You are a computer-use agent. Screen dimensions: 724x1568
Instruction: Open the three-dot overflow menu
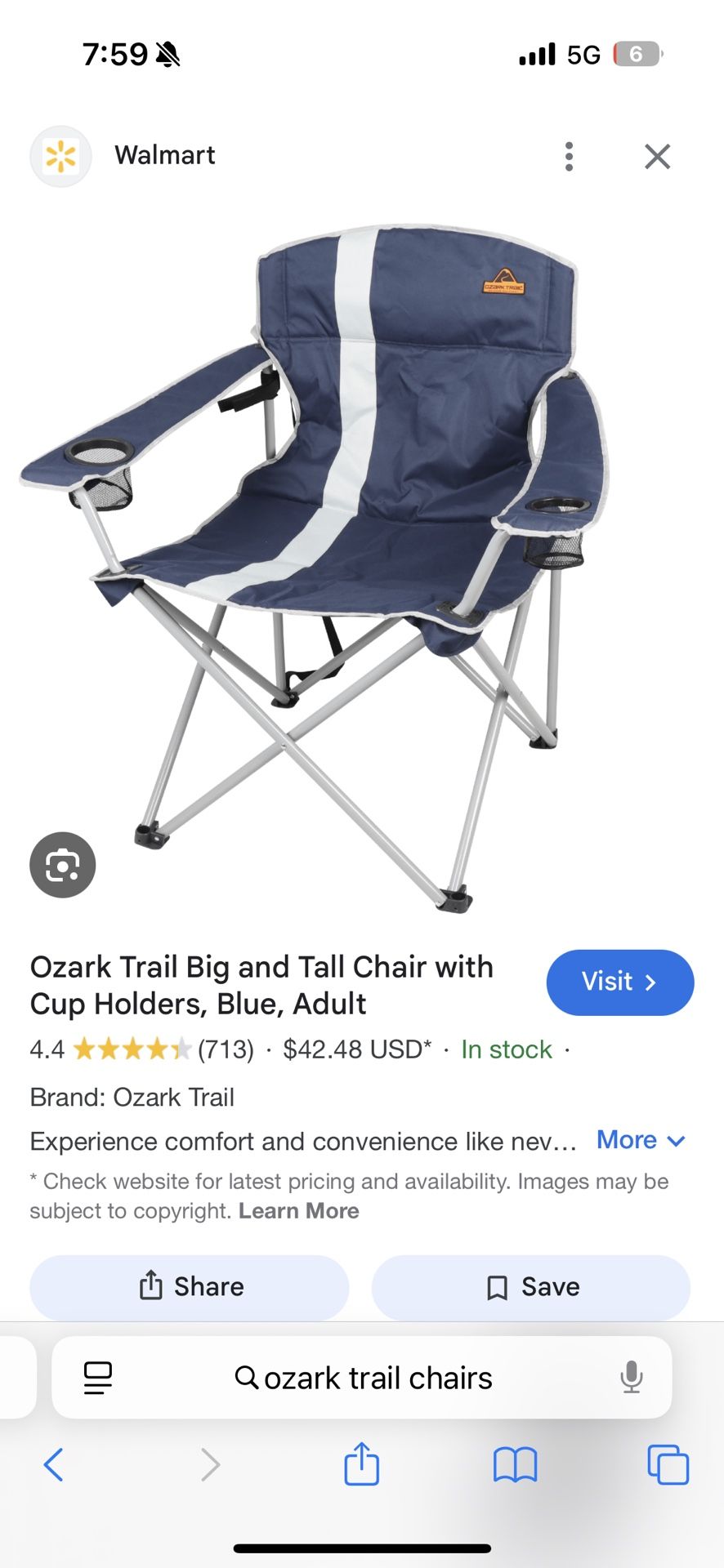click(569, 156)
